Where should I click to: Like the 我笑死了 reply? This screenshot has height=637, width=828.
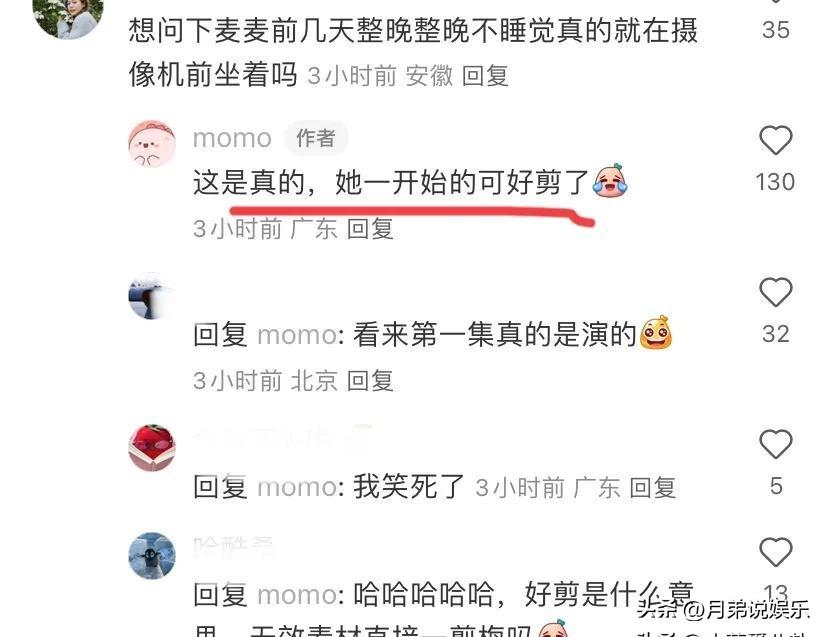775,445
